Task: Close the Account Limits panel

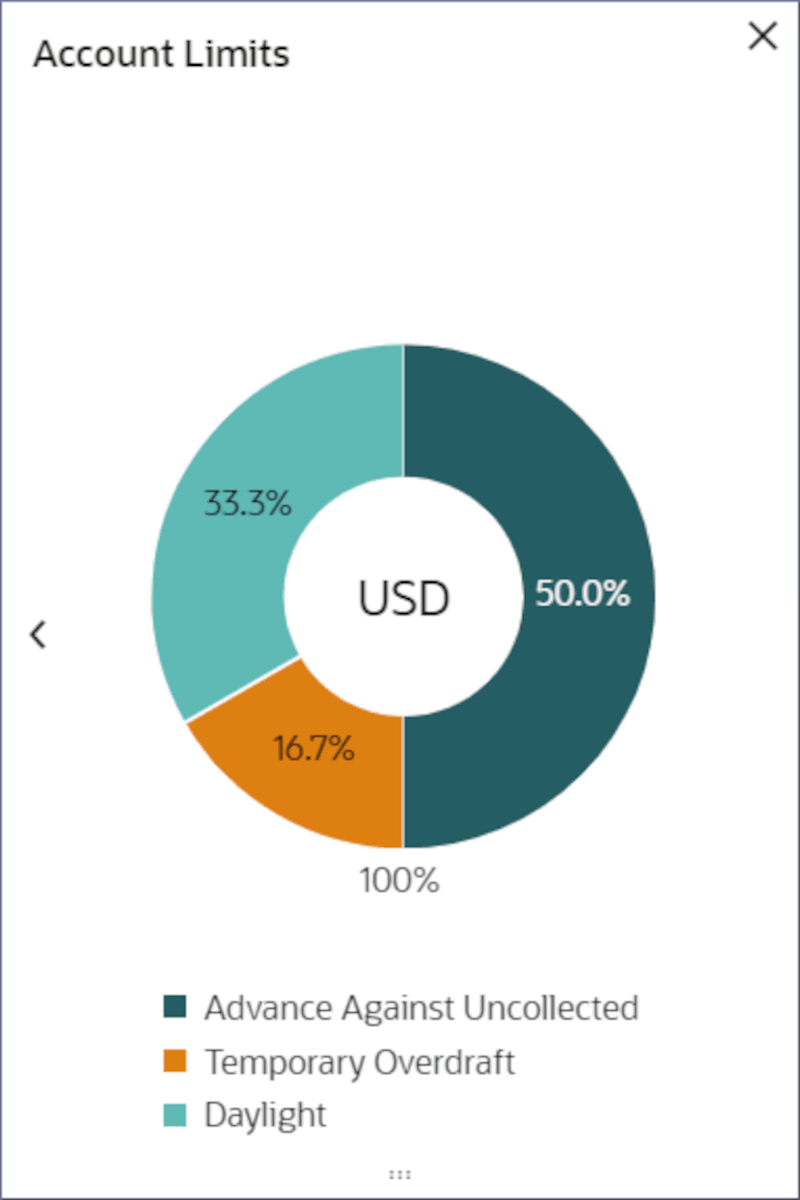Action: click(x=762, y=37)
